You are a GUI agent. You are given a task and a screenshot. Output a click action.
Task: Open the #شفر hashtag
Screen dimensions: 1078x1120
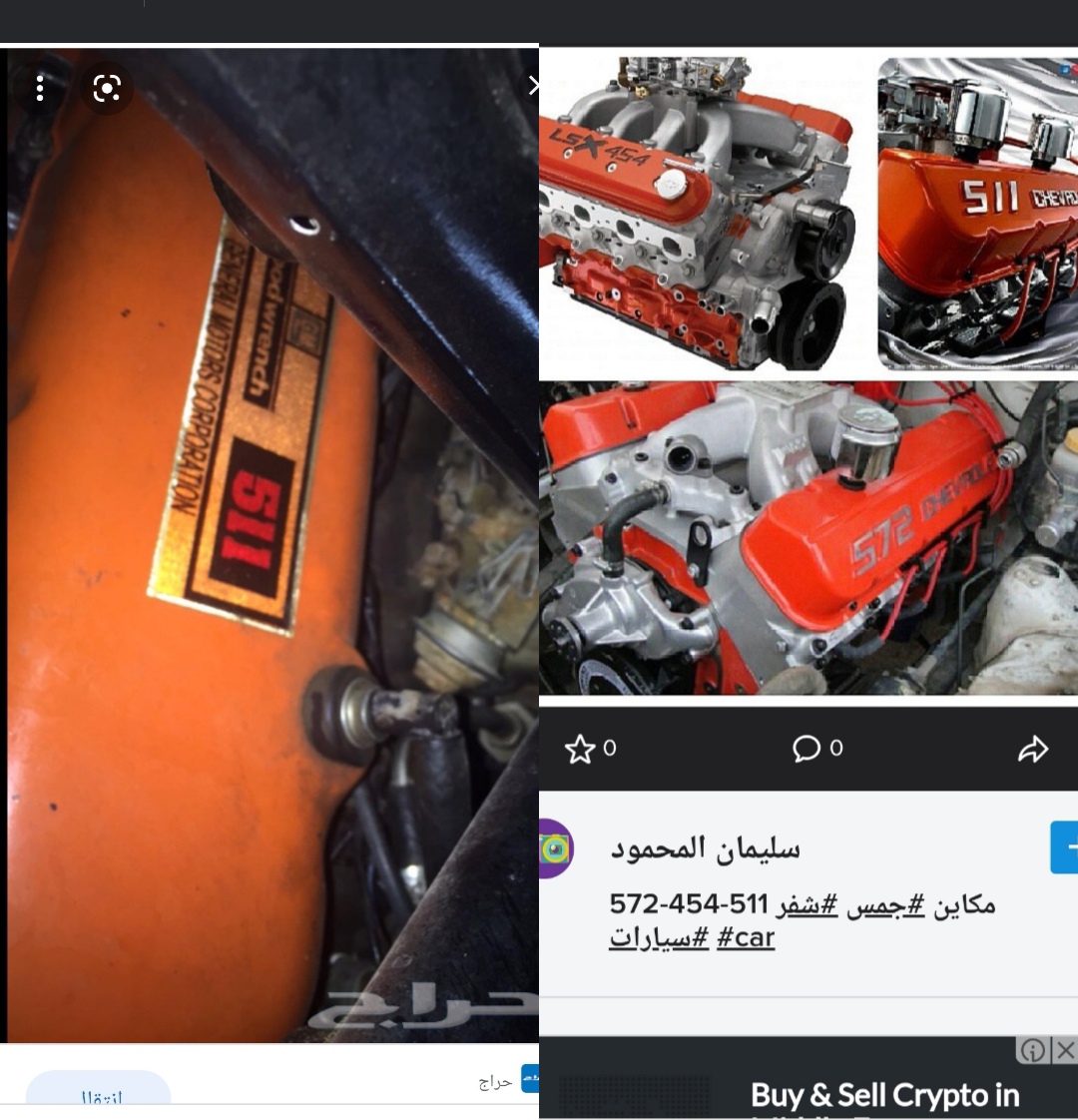pos(807,905)
